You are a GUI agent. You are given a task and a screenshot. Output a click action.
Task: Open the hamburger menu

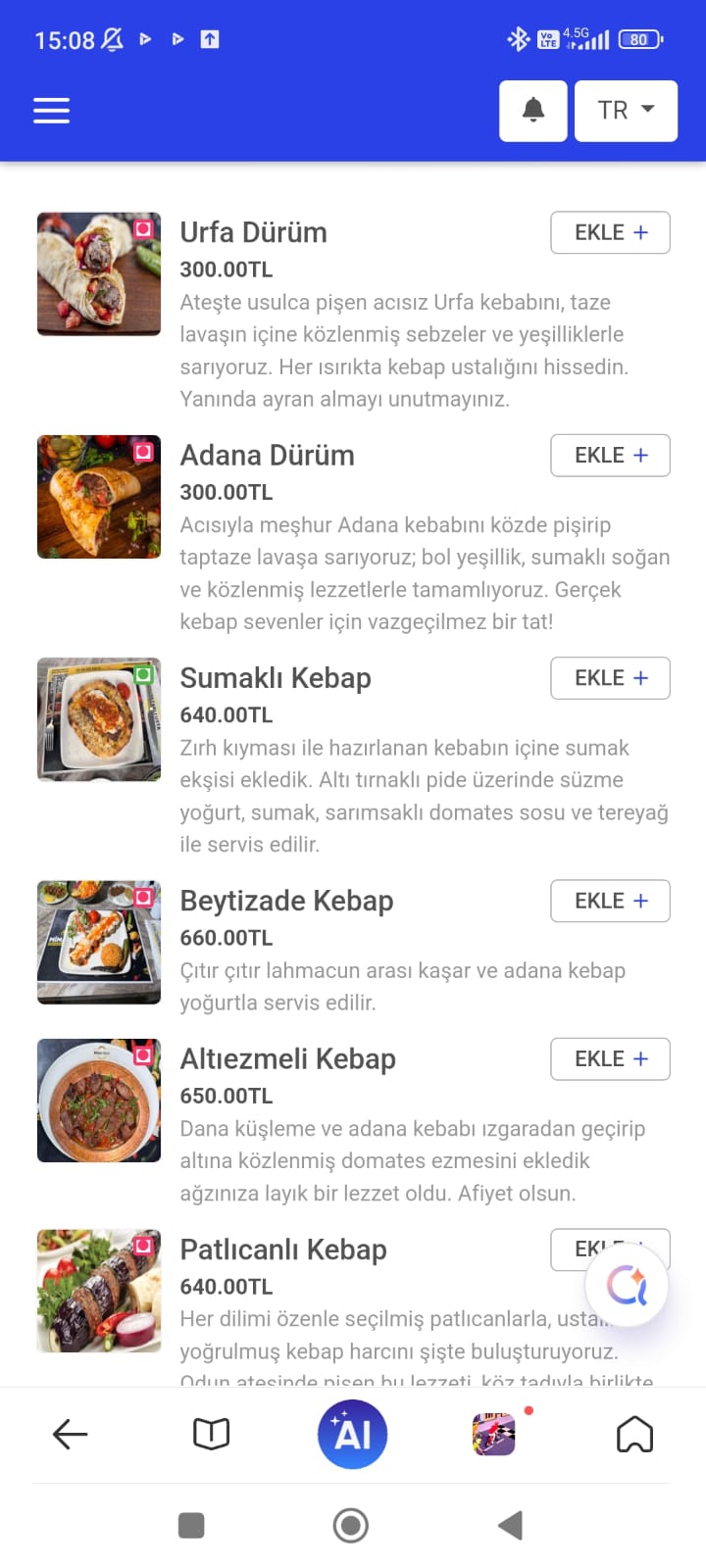(51, 111)
